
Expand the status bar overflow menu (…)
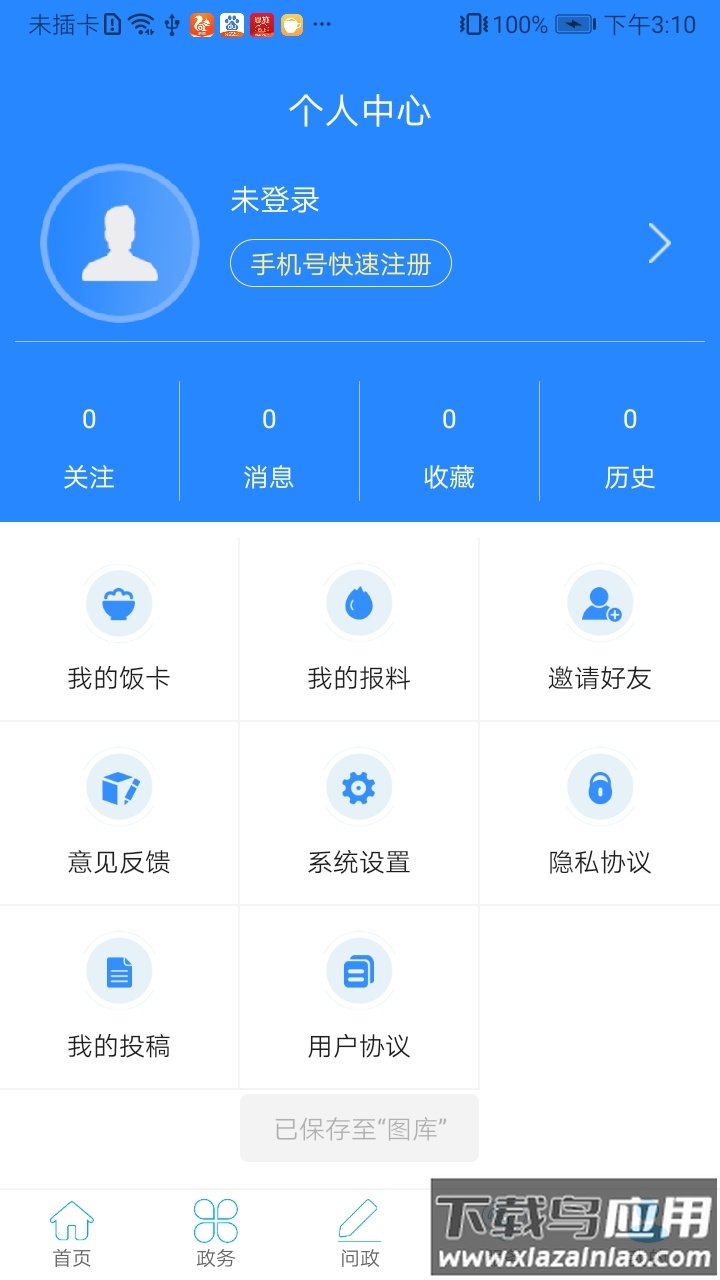(x=324, y=24)
